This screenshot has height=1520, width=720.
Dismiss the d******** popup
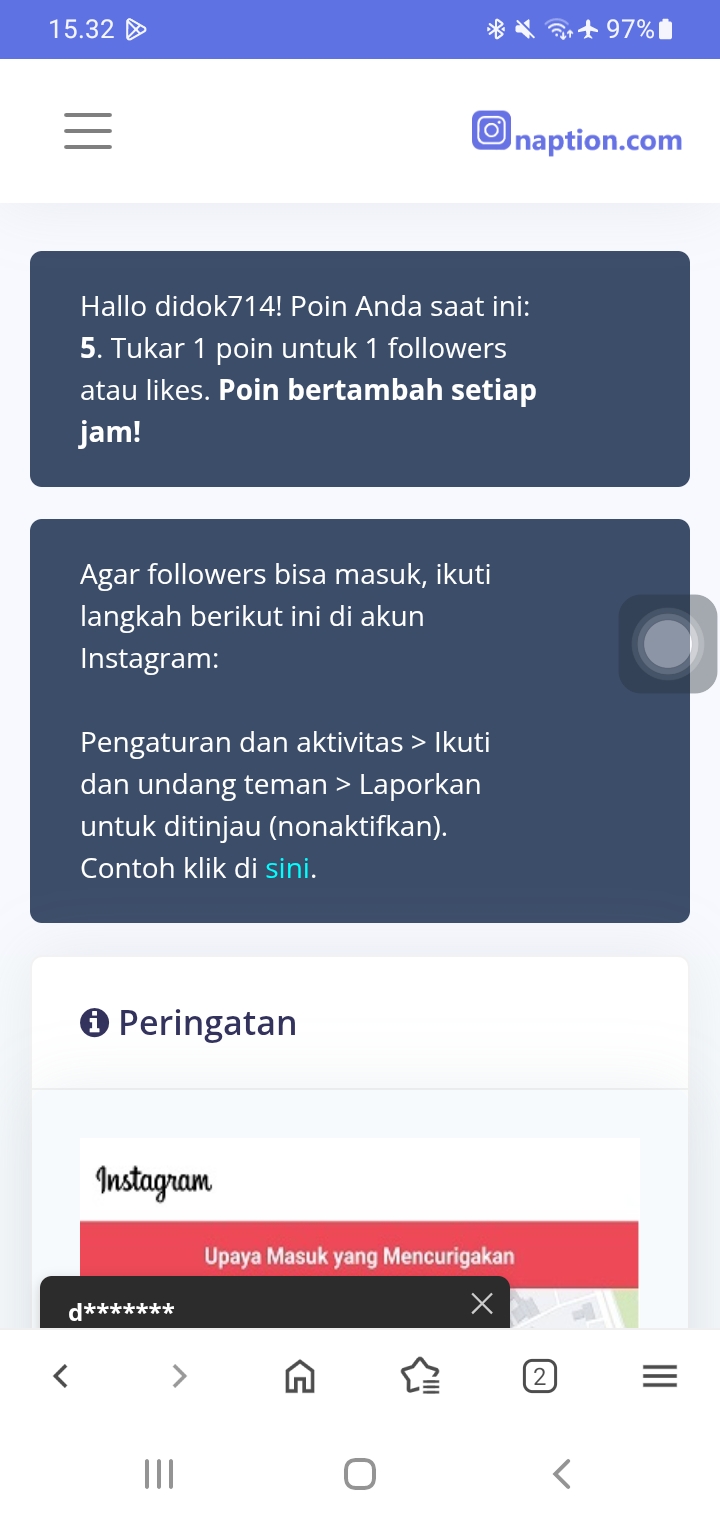pos(482,1303)
